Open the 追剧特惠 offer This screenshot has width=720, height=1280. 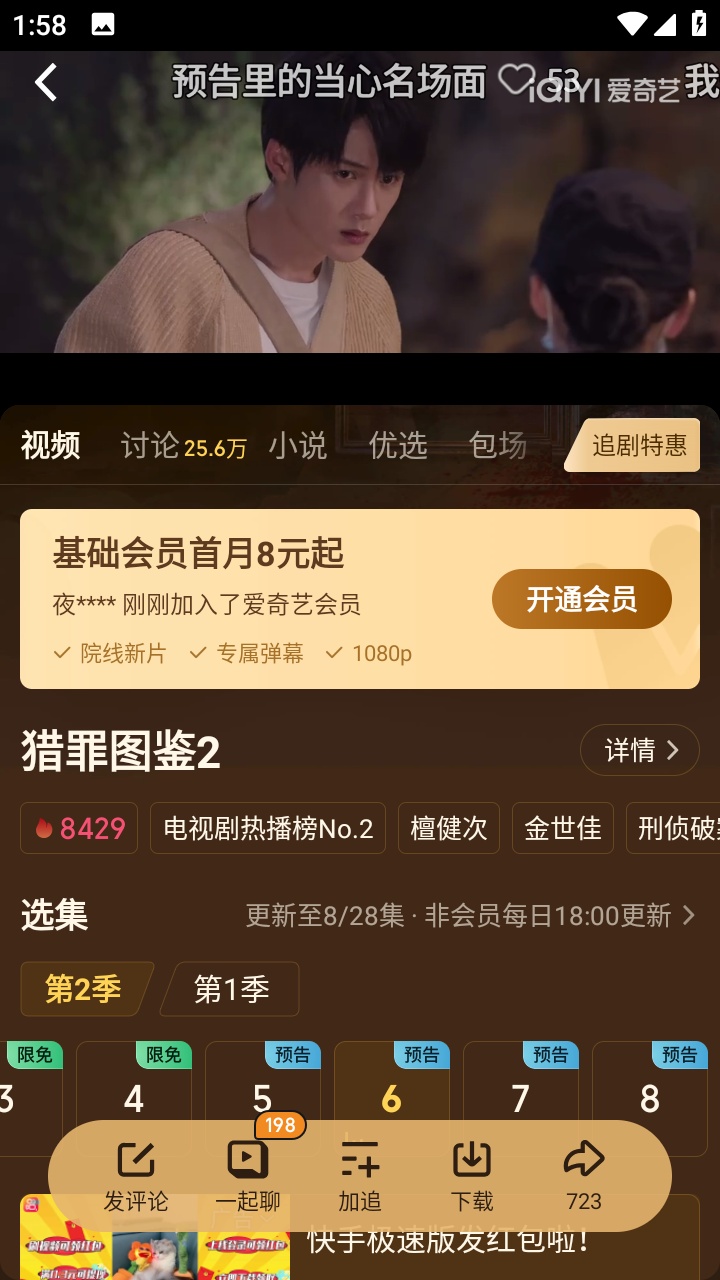pos(638,445)
